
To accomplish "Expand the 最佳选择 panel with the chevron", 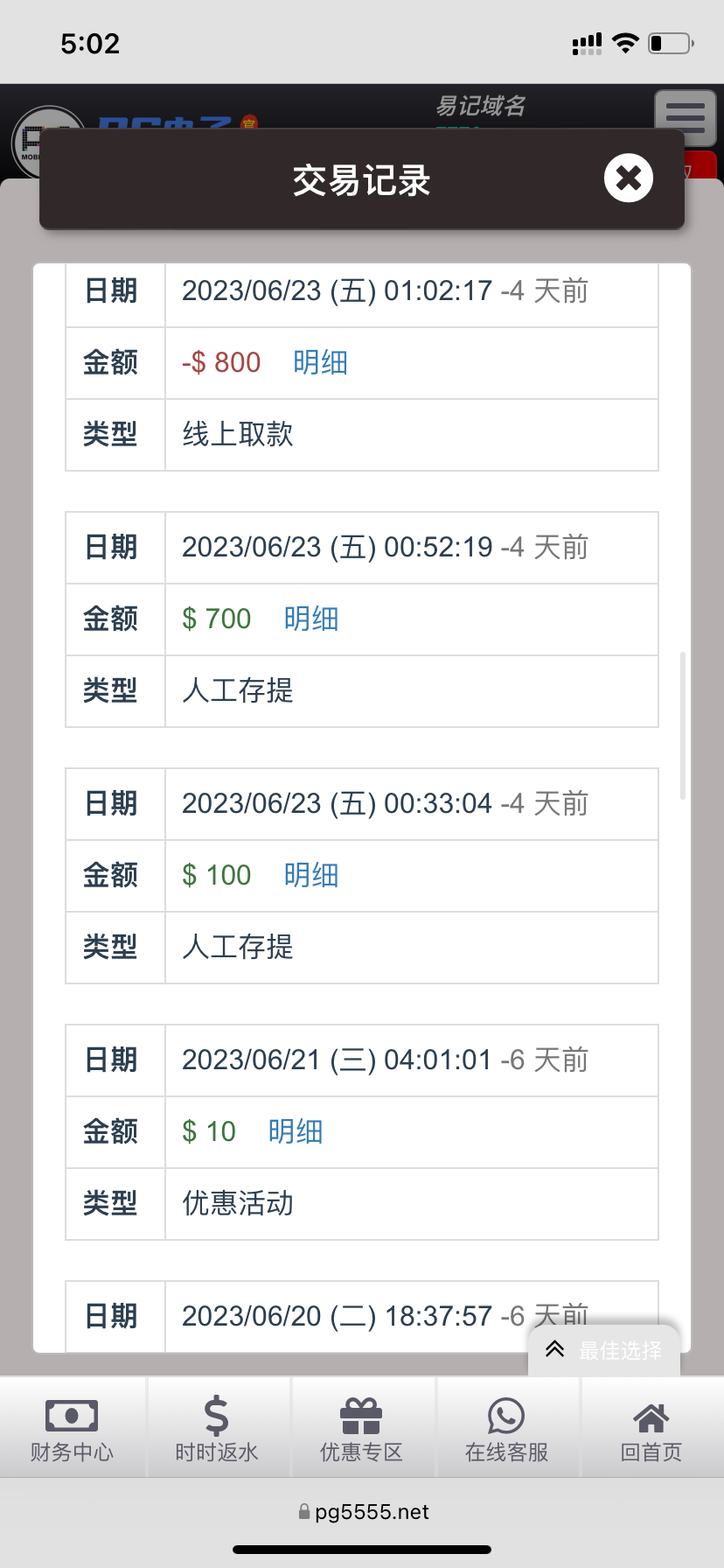I will click(555, 1349).
